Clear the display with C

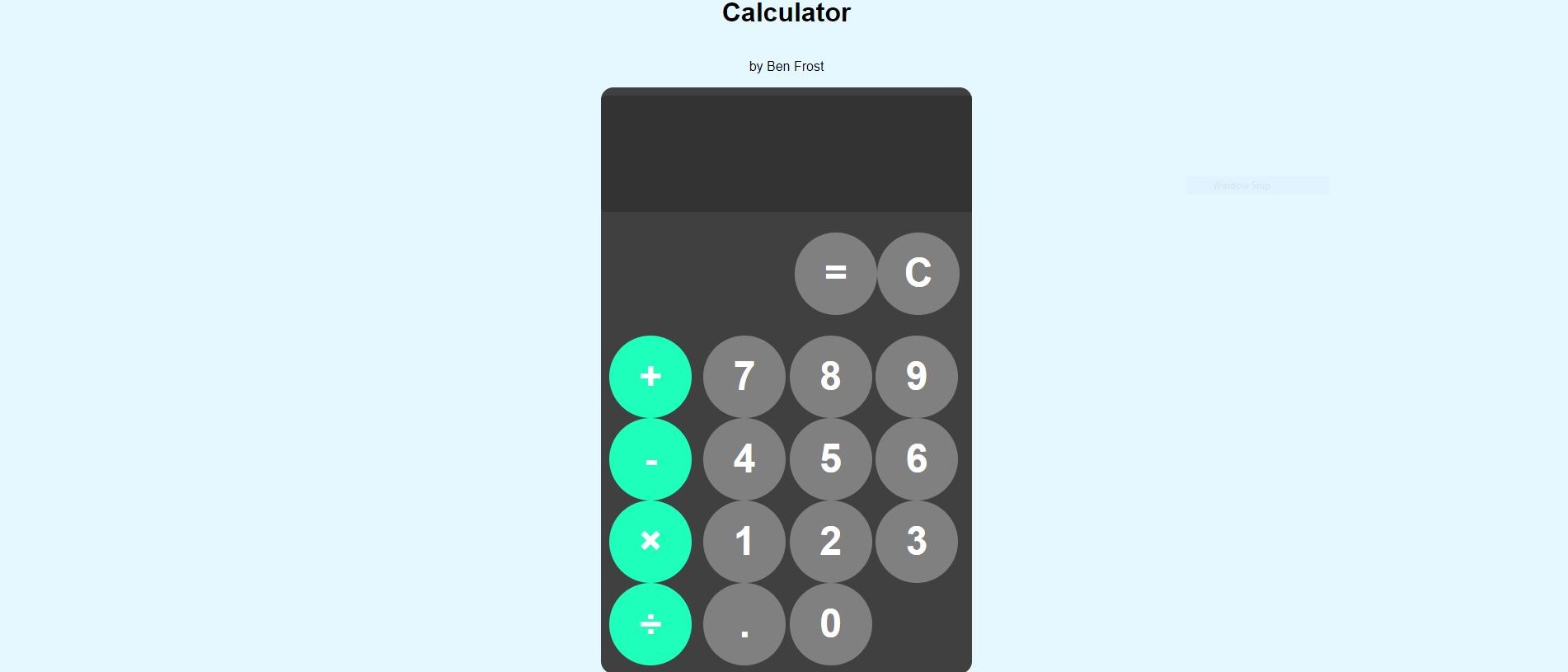(918, 273)
